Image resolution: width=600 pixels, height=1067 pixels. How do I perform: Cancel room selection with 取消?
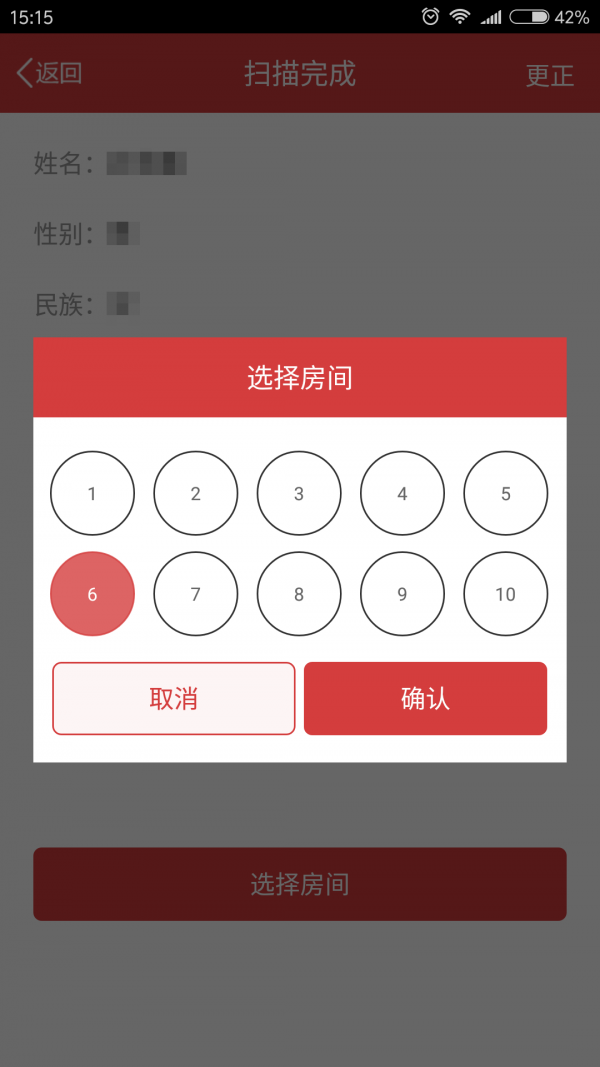click(x=174, y=699)
